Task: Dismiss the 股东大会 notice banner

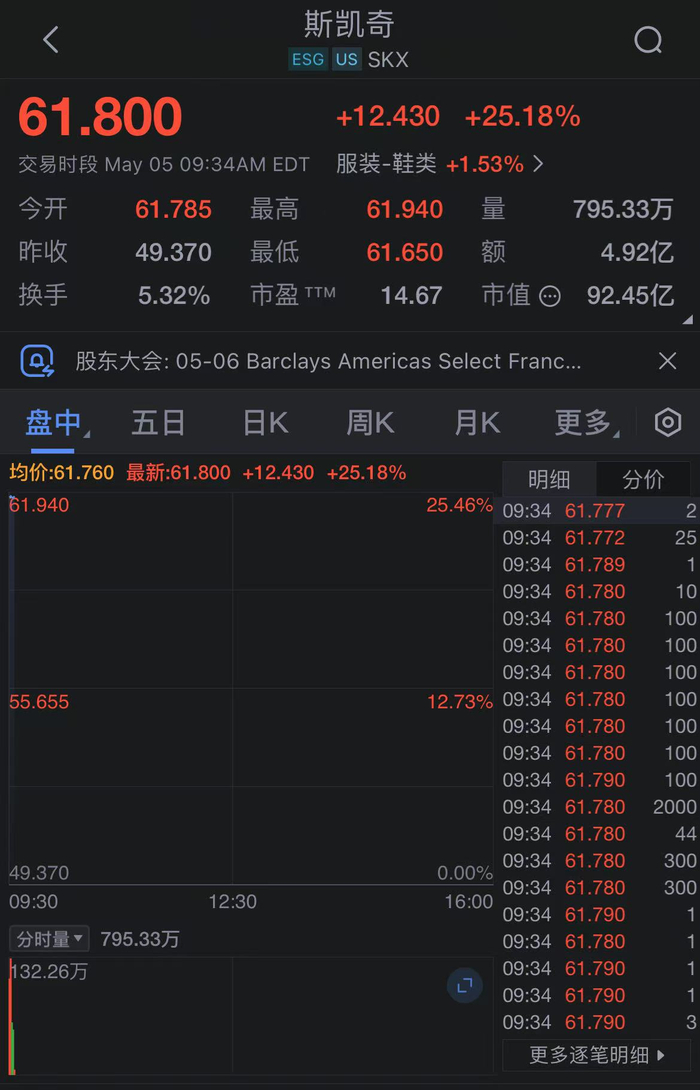Action: tap(668, 361)
